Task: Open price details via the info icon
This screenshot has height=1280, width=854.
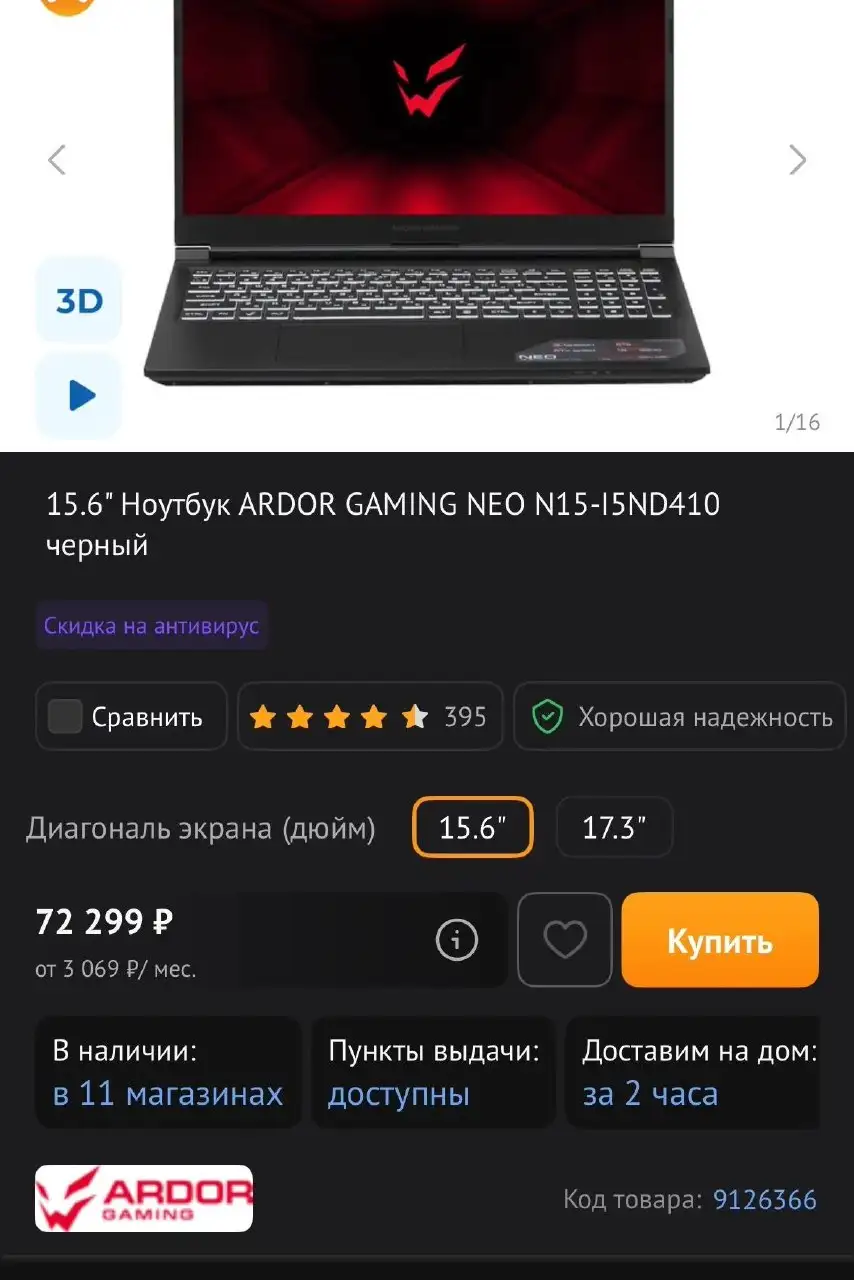Action: [x=456, y=939]
